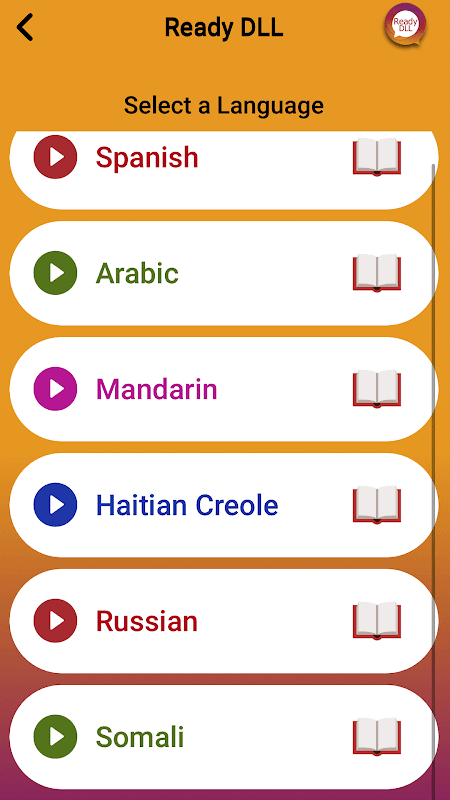The image size is (450, 800).
Task: Play the Somali audio
Action: pyautogui.click(x=55, y=737)
